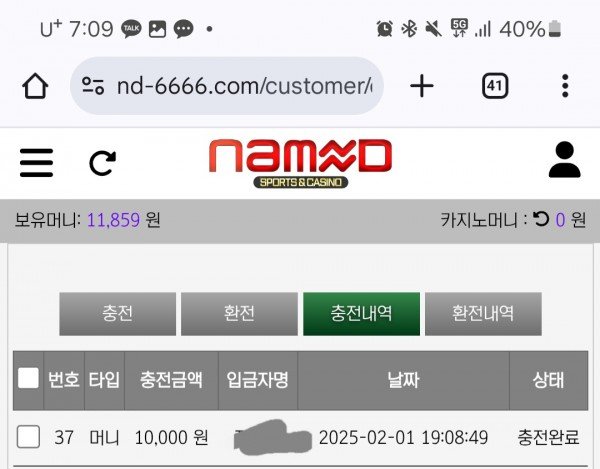View the 41 open tabs
Image resolution: width=600 pixels, height=469 pixels.
click(x=494, y=86)
